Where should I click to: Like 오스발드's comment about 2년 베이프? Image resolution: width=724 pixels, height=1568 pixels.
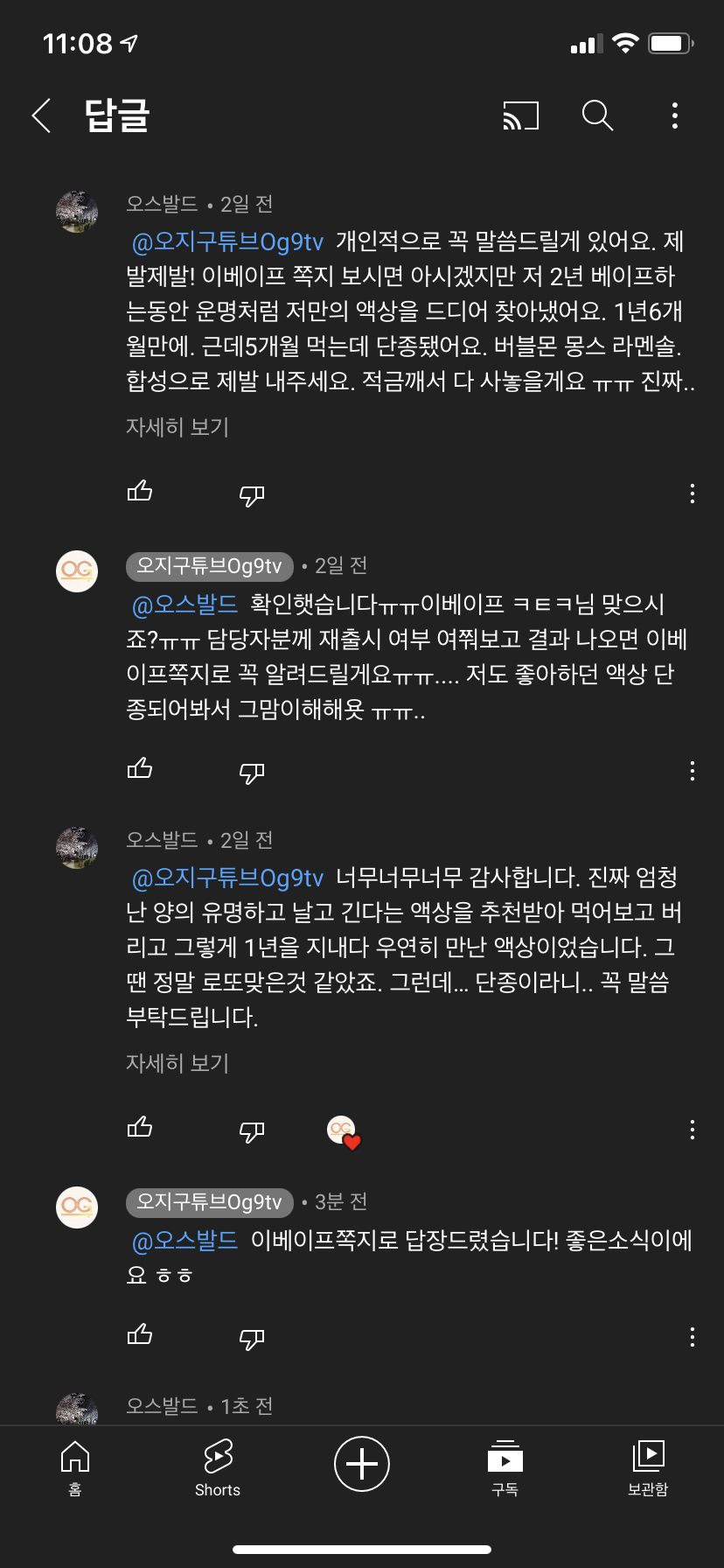tap(140, 493)
